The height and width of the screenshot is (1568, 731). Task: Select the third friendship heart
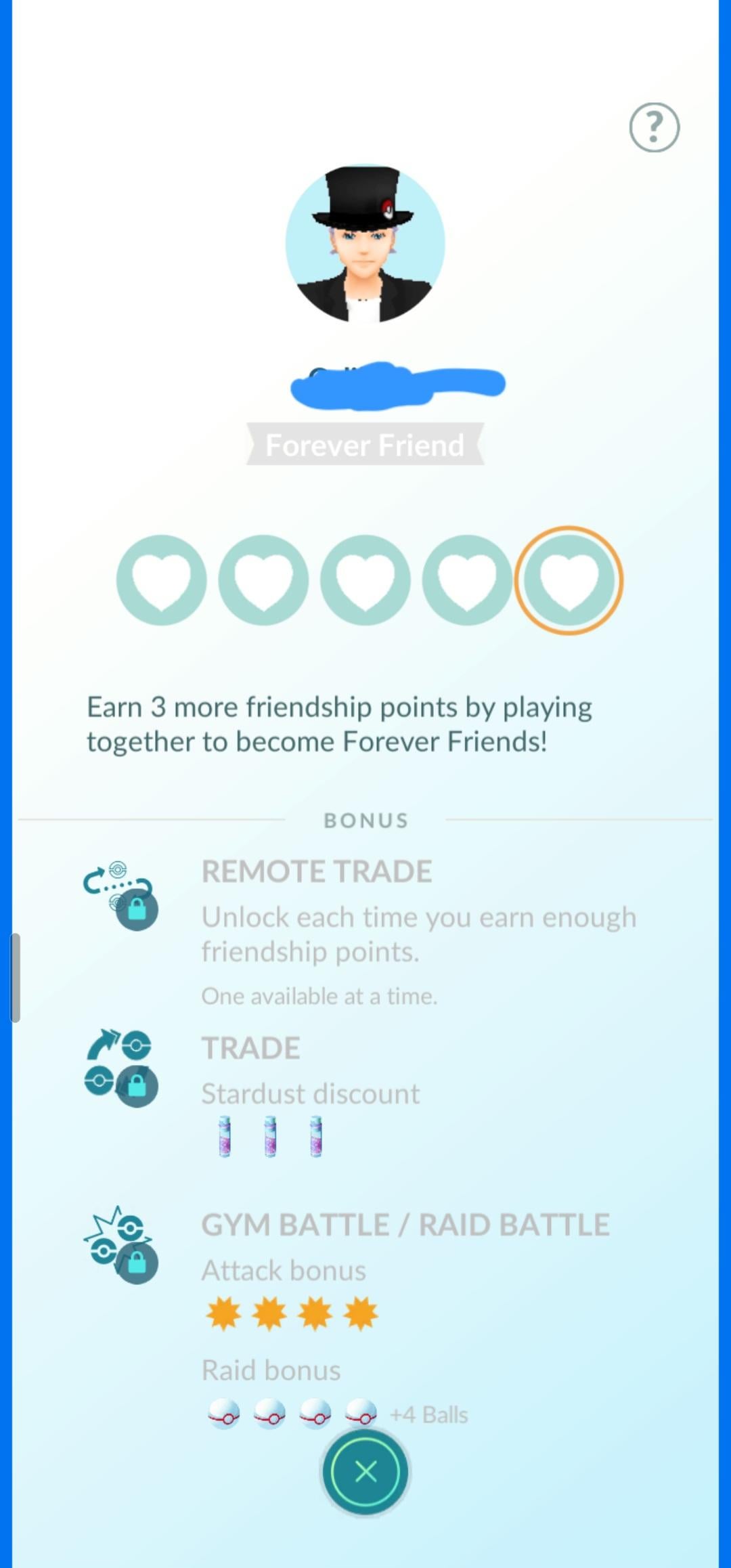click(365, 580)
